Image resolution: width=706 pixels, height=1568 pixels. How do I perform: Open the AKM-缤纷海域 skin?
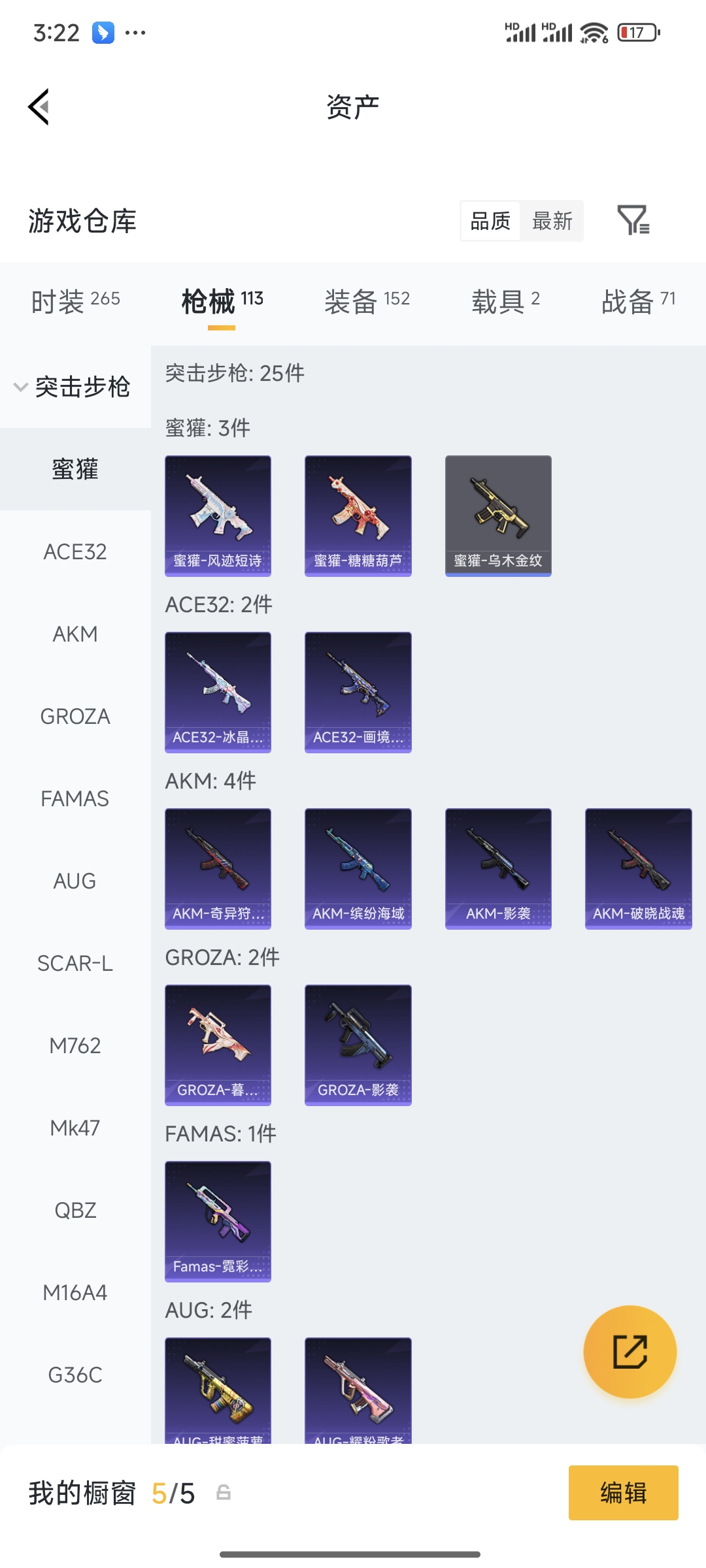(358, 868)
